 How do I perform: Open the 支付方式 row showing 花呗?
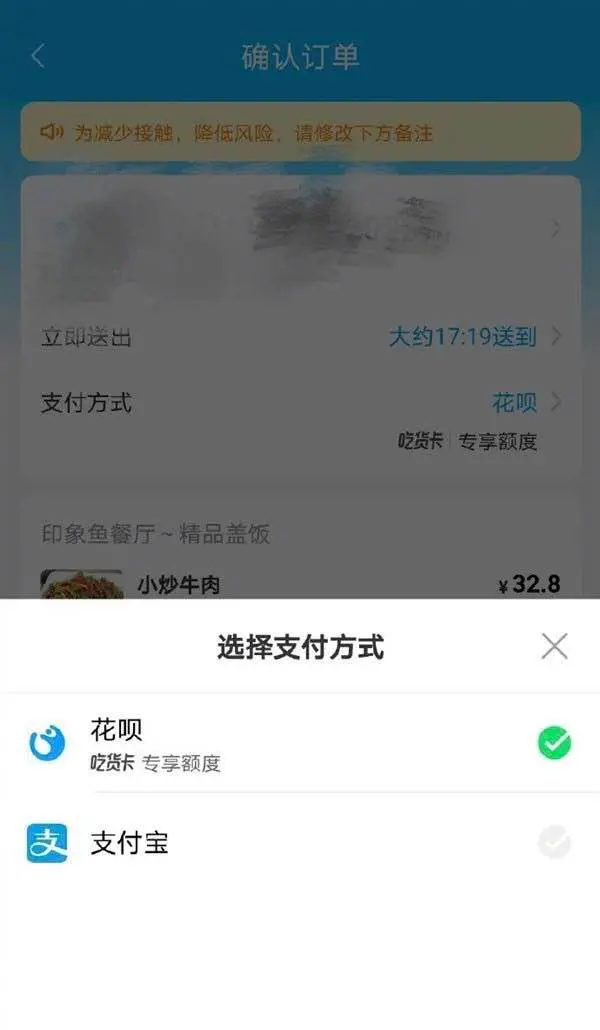click(300, 404)
